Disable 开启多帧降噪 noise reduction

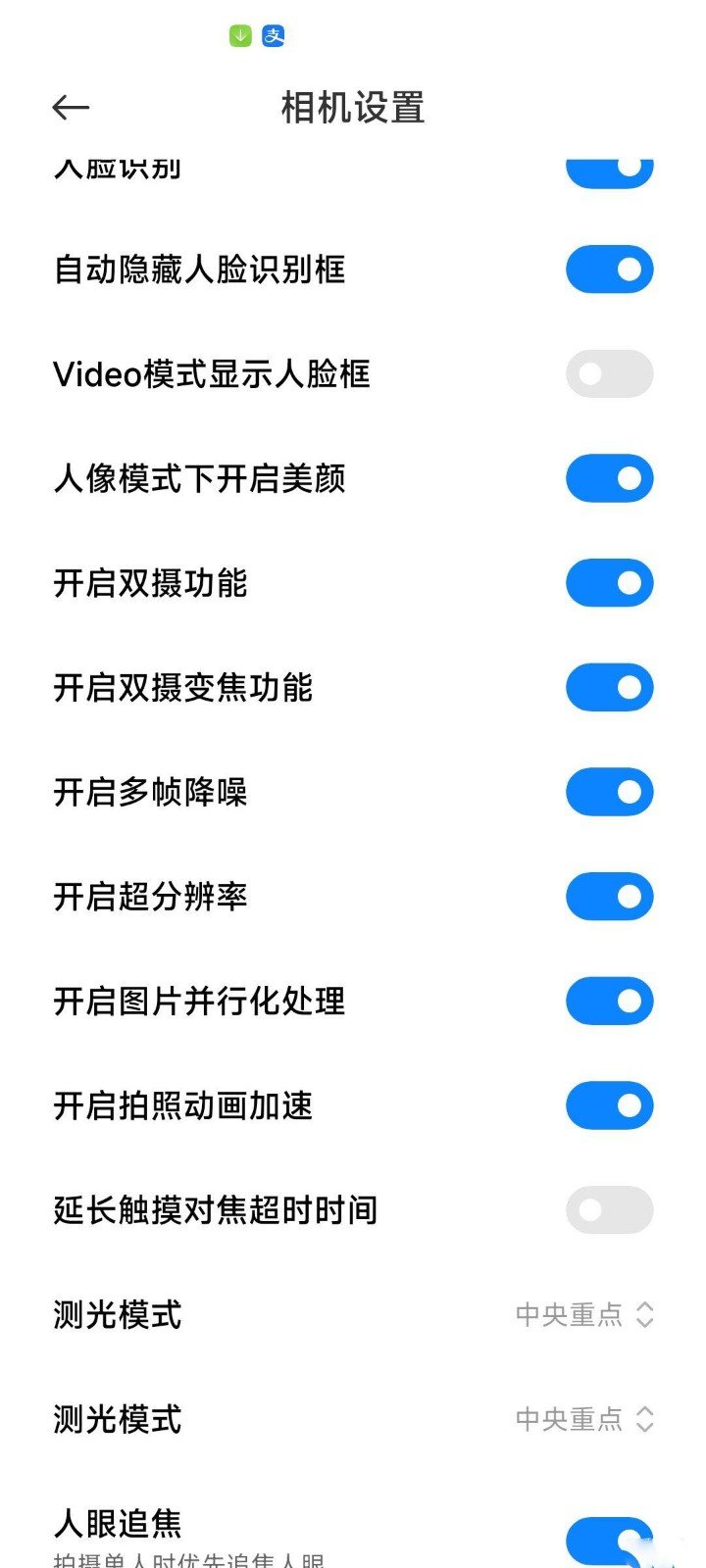click(609, 791)
